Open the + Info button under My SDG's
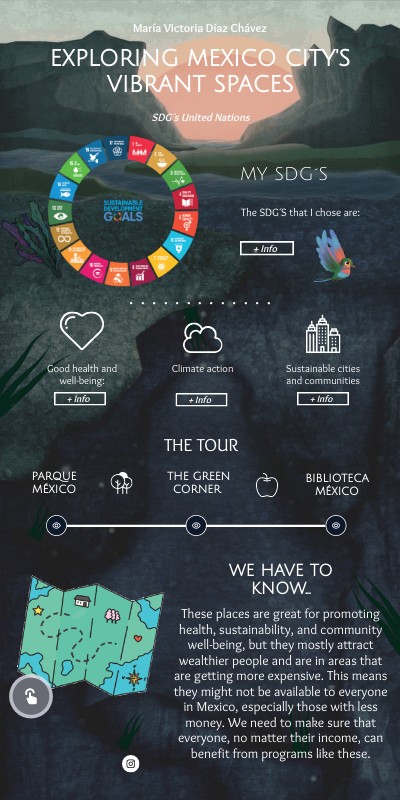The width and height of the screenshot is (400, 800). tap(267, 248)
